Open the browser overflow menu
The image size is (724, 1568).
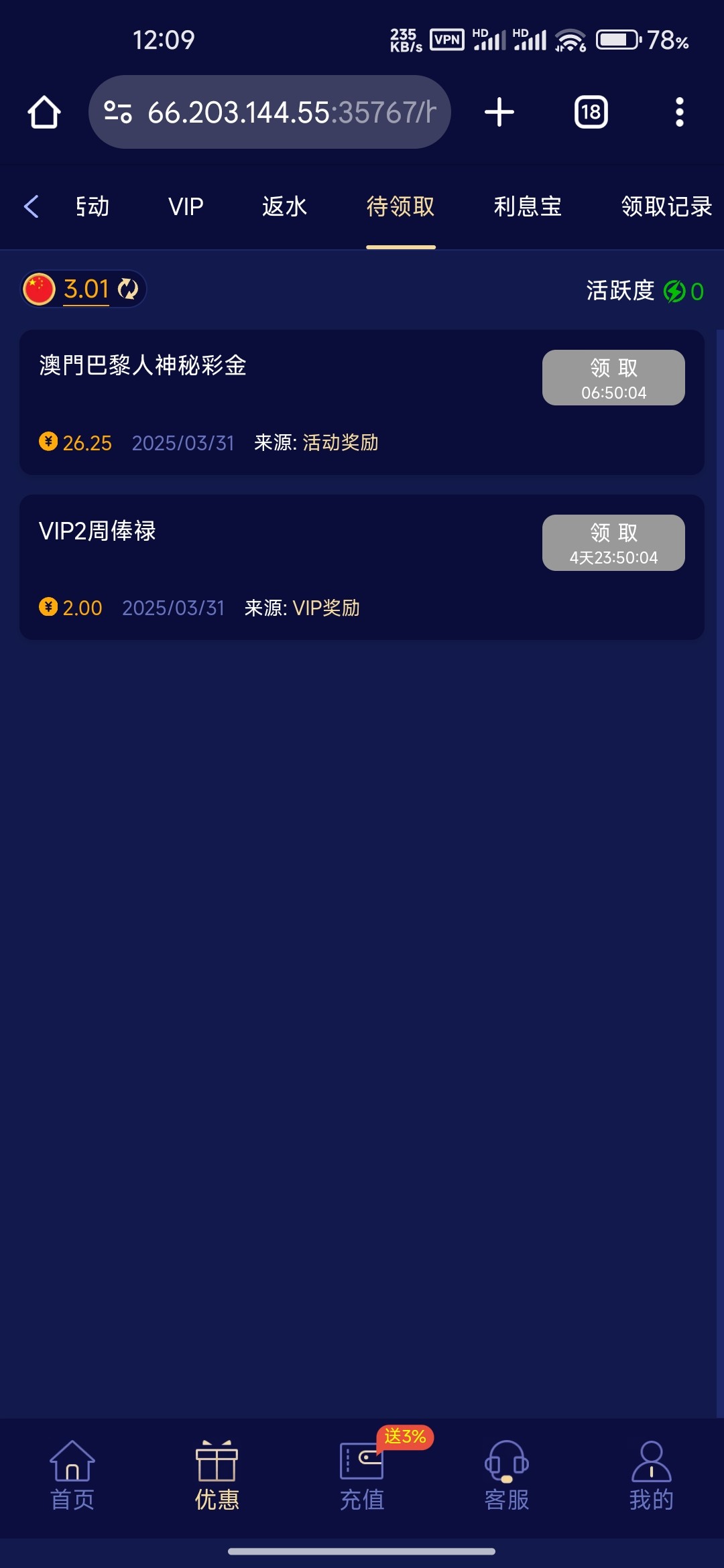click(x=679, y=112)
